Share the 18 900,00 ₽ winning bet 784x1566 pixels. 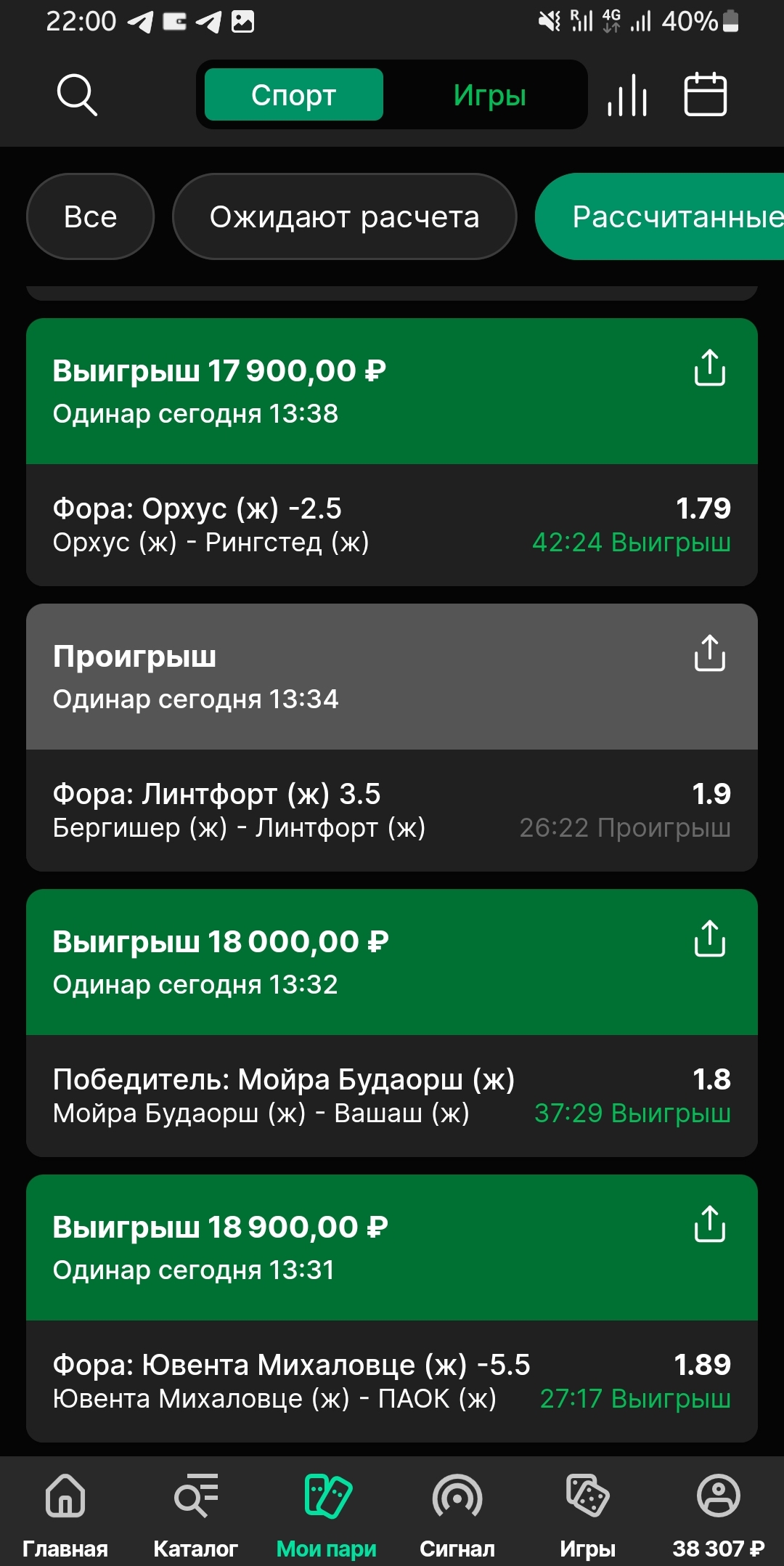pyautogui.click(x=709, y=1225)
